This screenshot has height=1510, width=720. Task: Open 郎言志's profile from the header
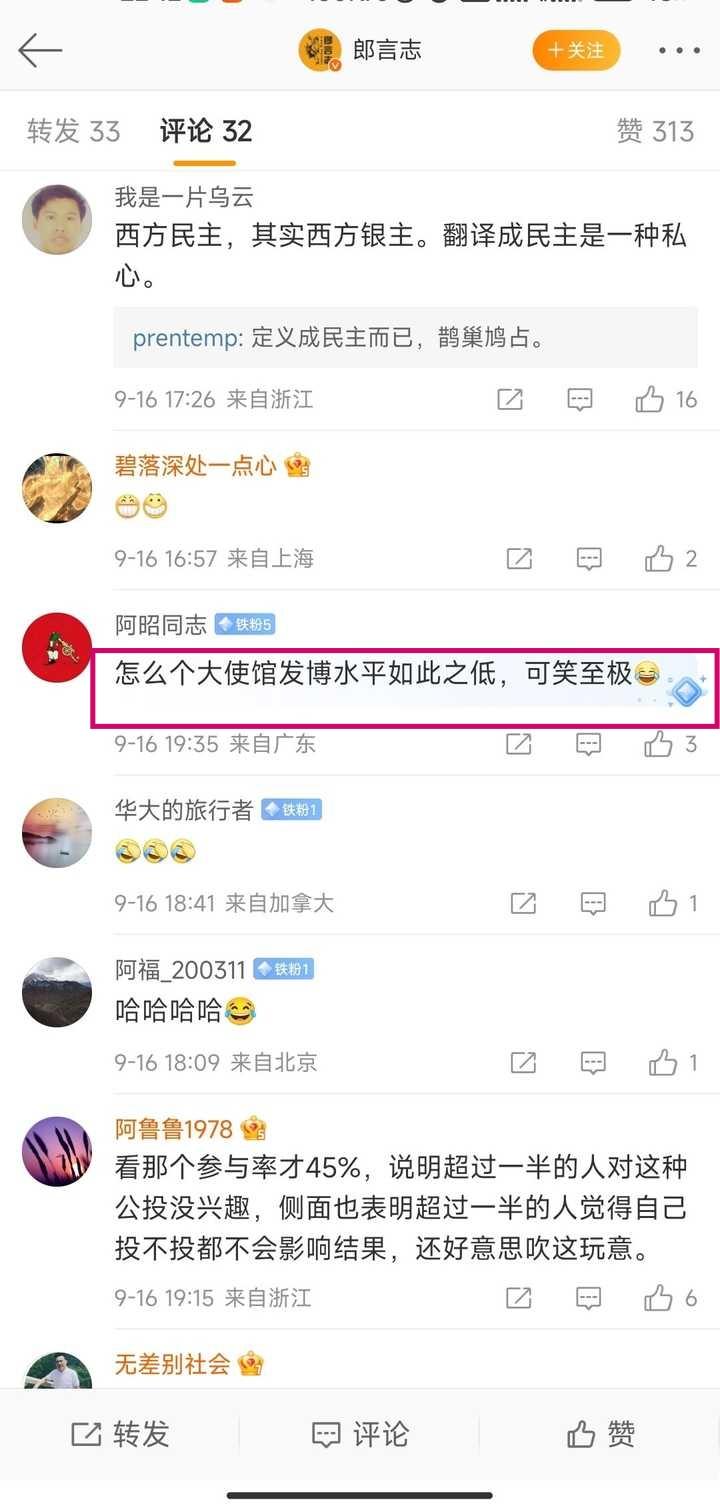360,50
